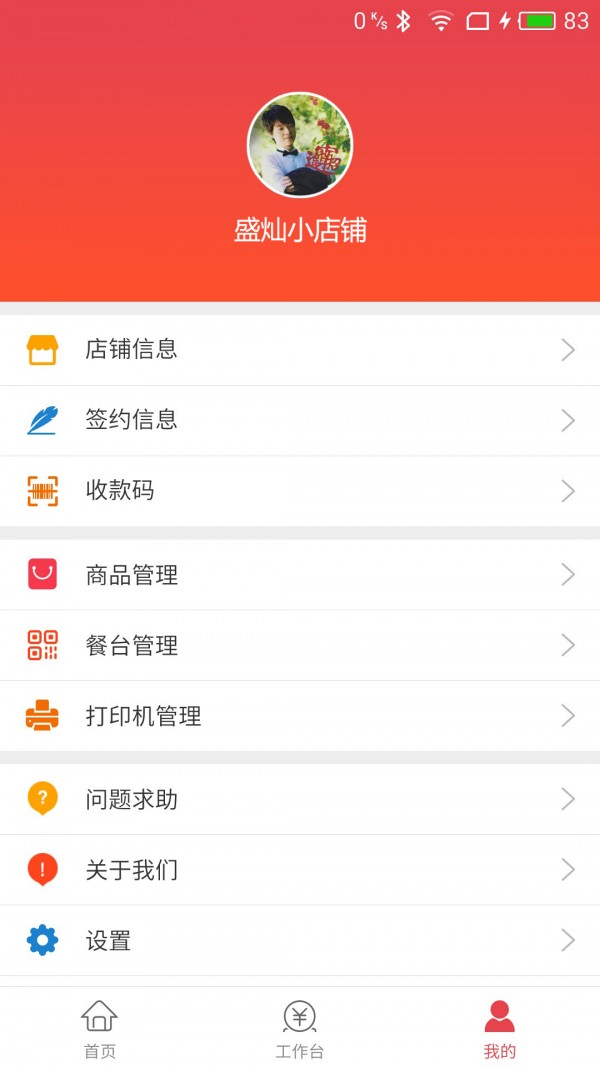This screenshot has height=1067, width=600.
Task: Switch to the 工作台 workbench tab
Action: click(x=300, y=1028)
